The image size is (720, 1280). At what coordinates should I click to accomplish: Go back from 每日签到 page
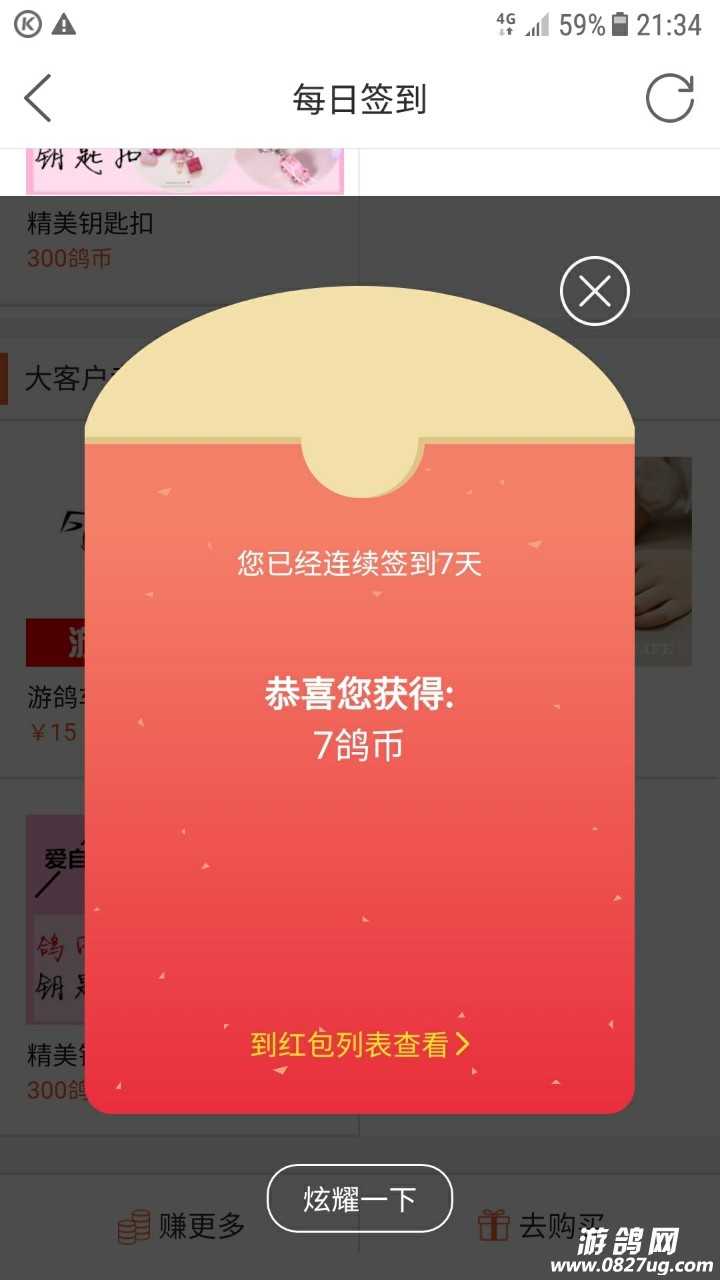coord(38,99)
